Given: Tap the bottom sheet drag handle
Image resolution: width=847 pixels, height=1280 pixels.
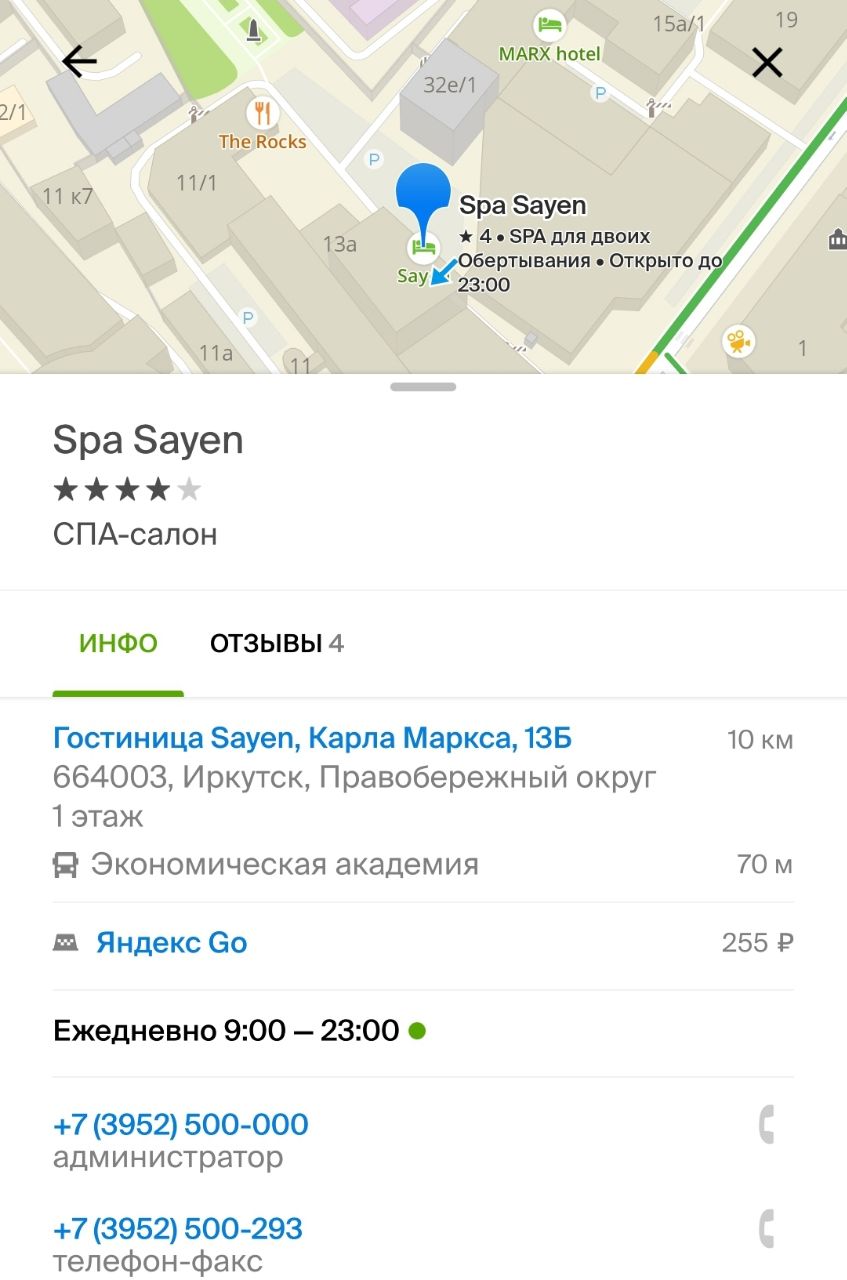Looking at the screenshot, I should click(423, 387).
